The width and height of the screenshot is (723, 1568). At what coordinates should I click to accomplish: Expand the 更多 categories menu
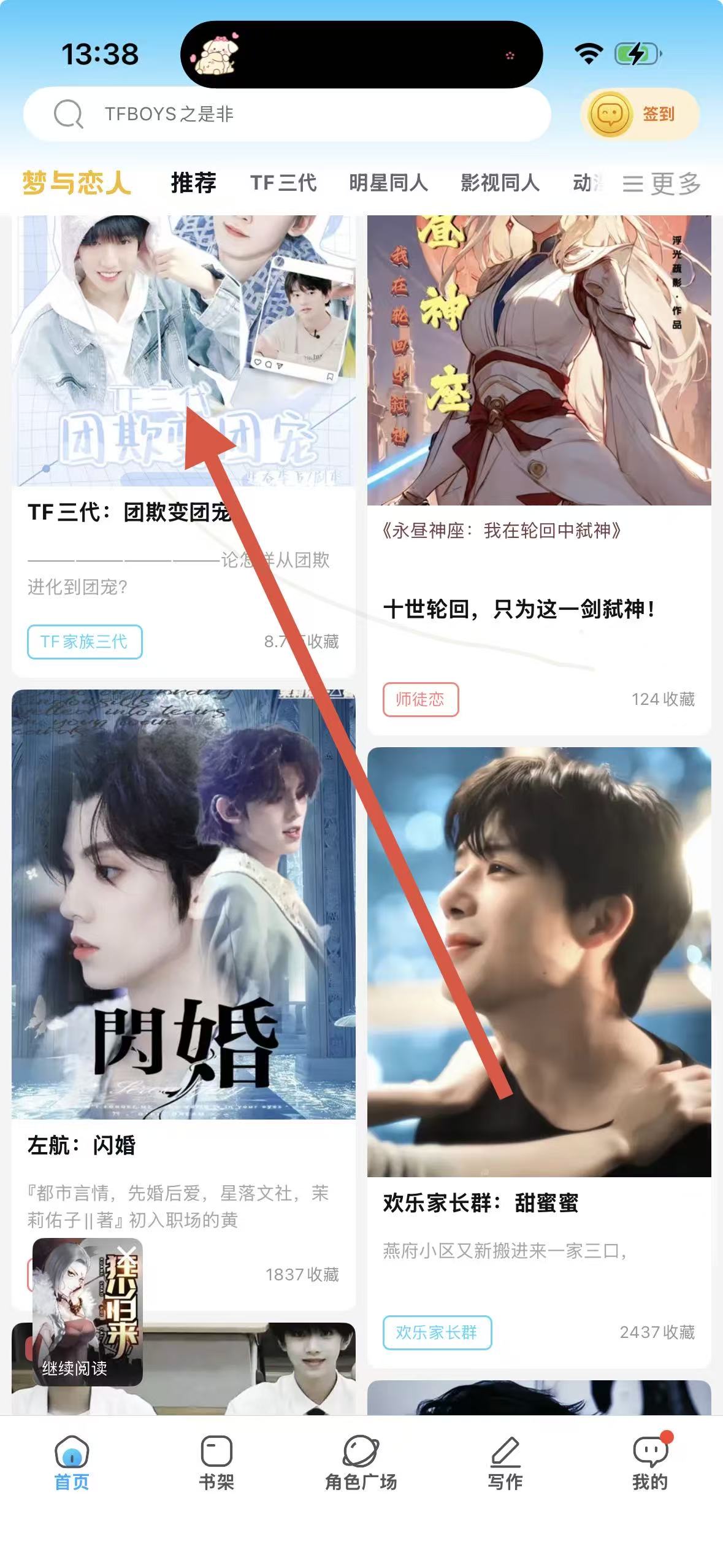[x=662, y=183]
